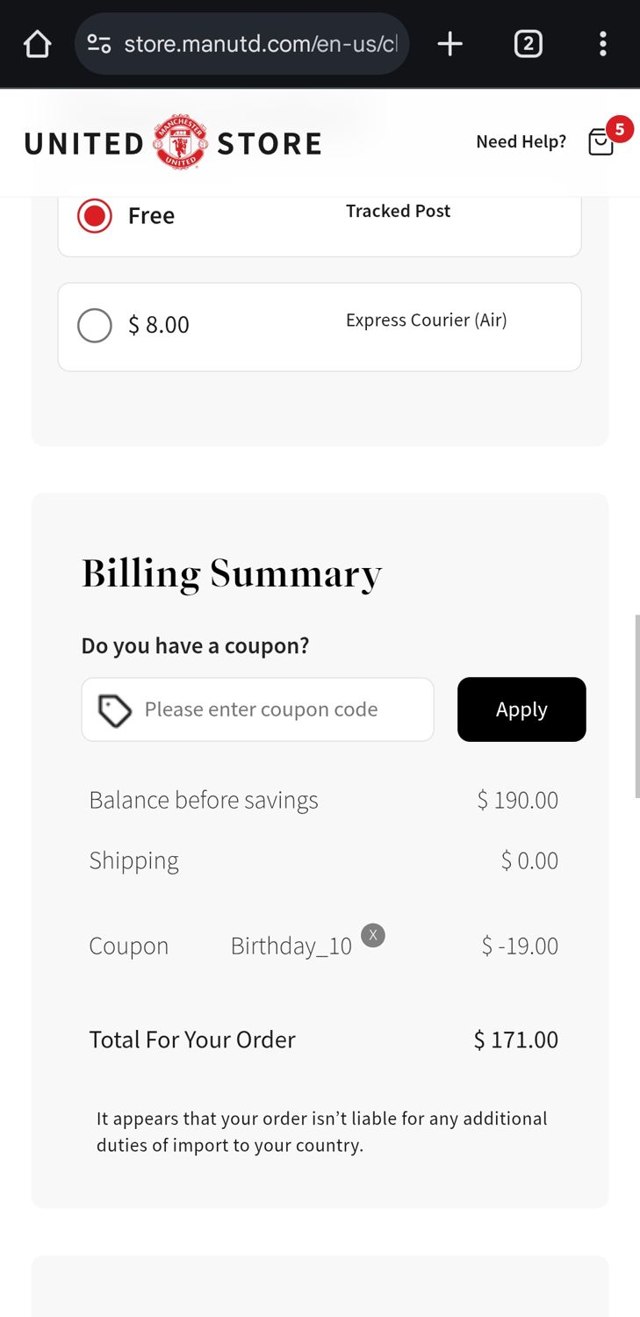640x1317 pixels.
Task: Select the Free Tracked Post shipping option
Action: pyautogui.click(x=95, y=216)
